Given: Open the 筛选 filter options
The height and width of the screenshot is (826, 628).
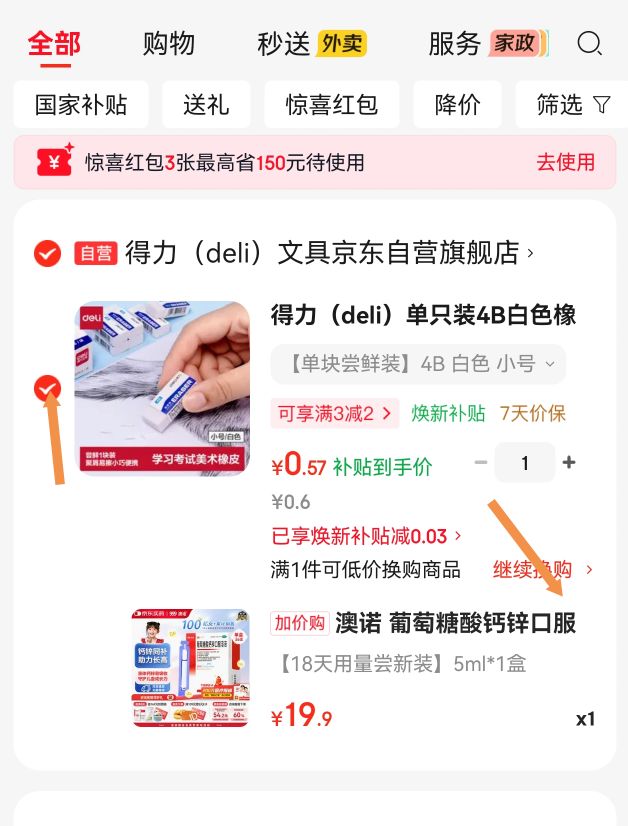Looking at the screenshot, I should (x=572, y=104).
